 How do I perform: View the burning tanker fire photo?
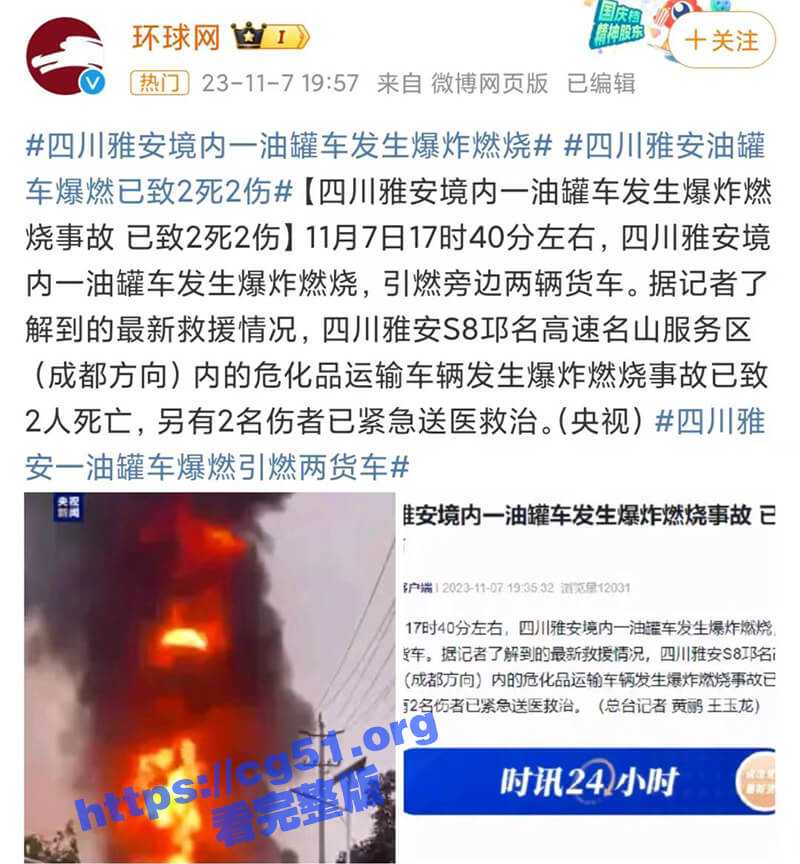coord(208,678)
